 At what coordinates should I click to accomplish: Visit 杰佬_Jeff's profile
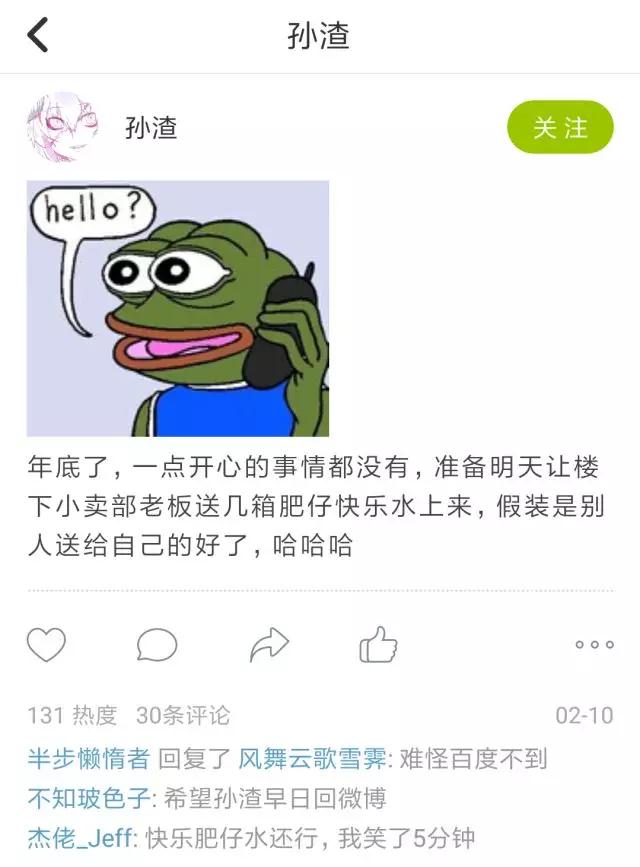(80, 837)
